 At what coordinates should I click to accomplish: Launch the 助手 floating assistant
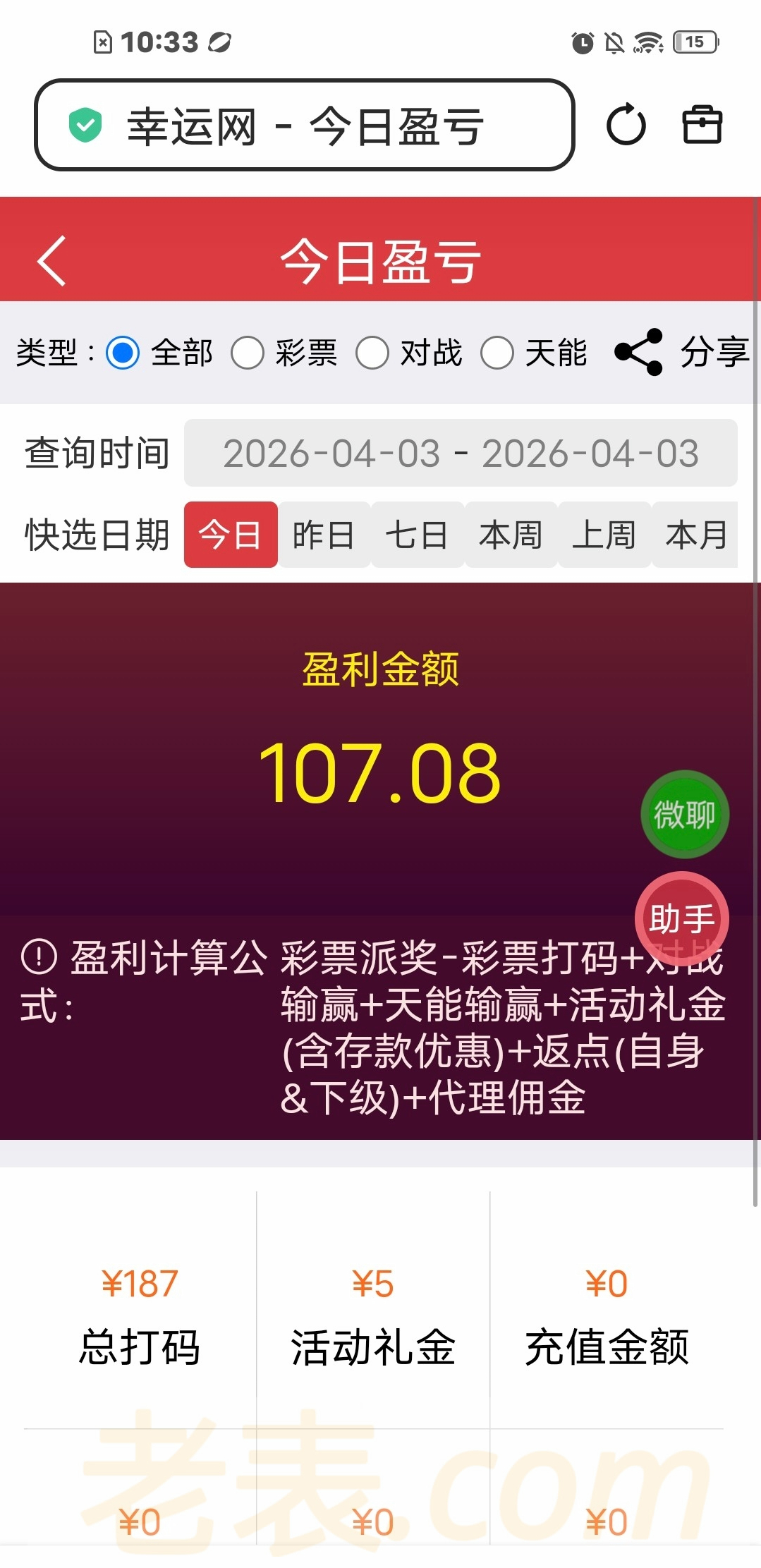point(681,916)
